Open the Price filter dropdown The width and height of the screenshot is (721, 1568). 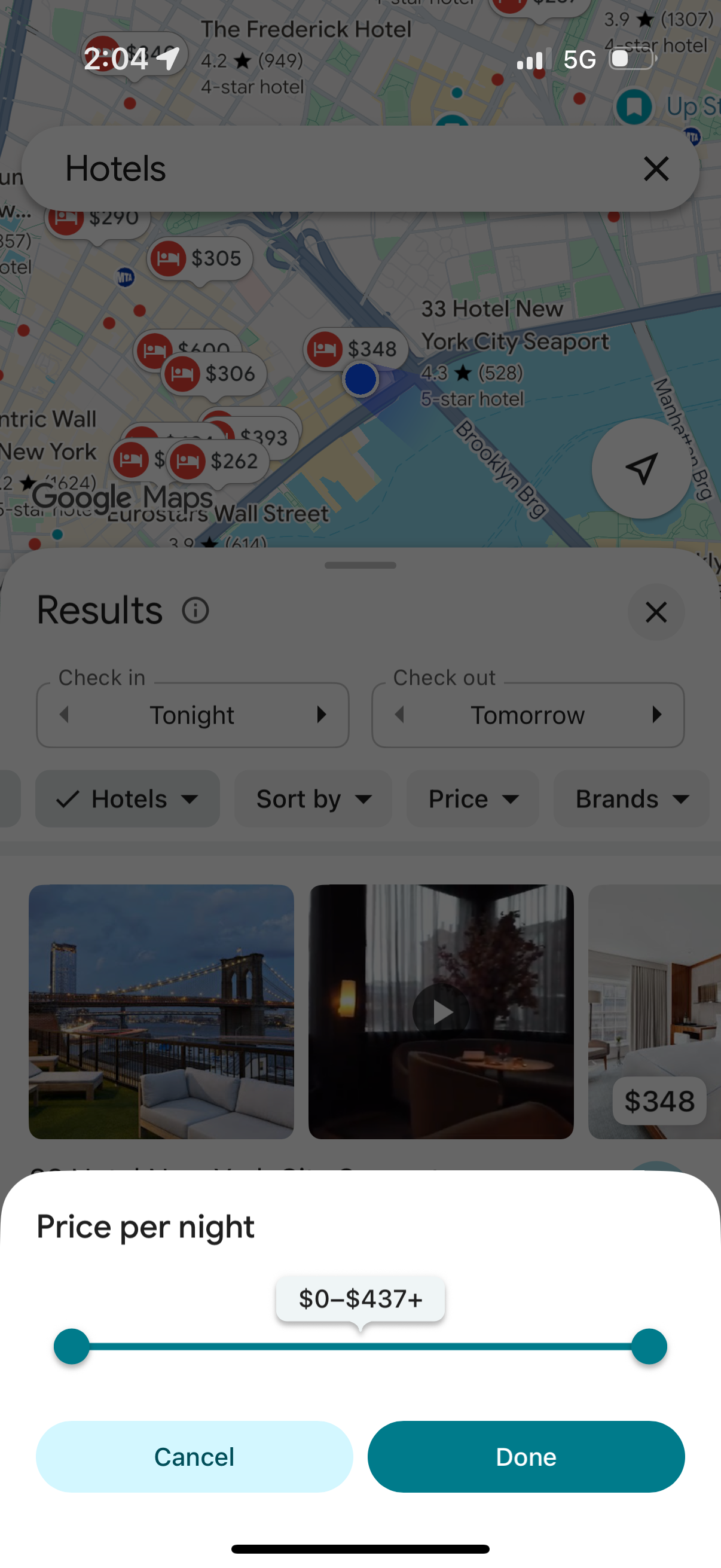[473, 798]
